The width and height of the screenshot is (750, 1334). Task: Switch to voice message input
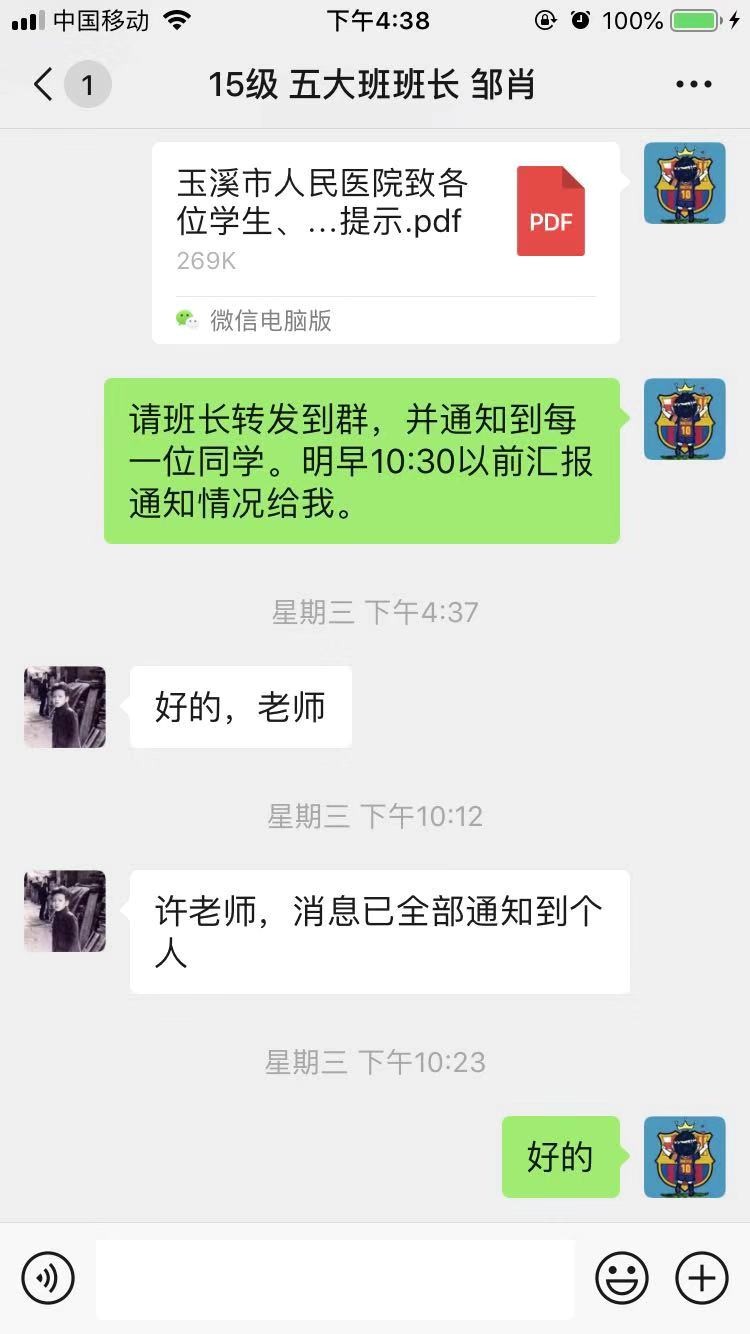point(48,1278)
